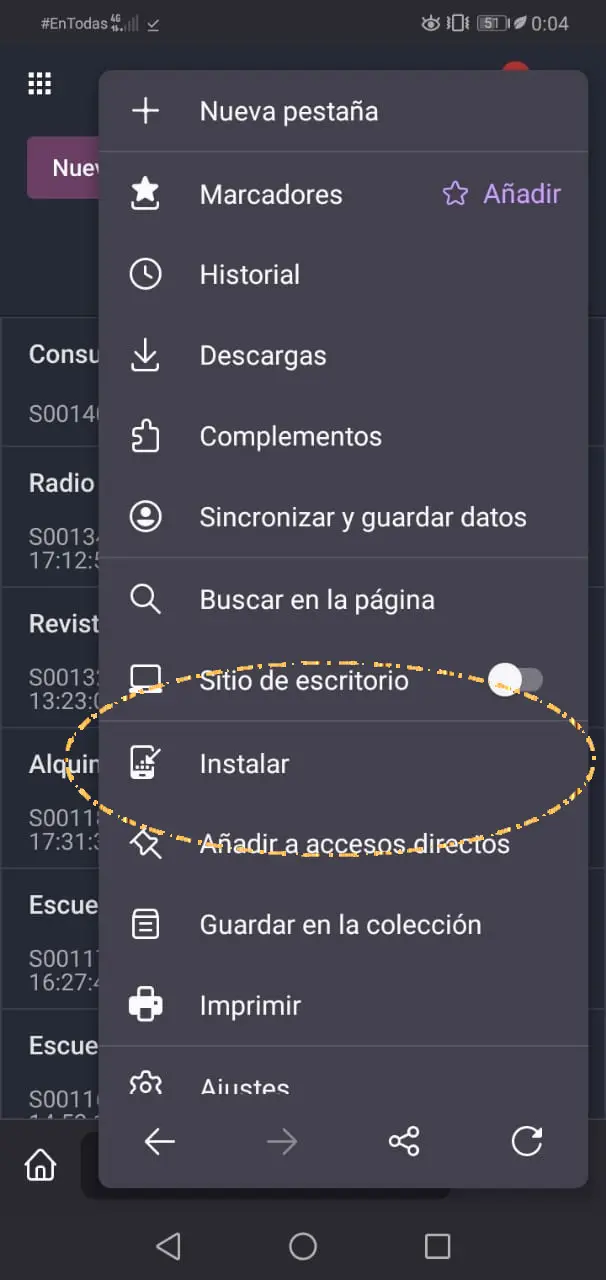Tap Añadir to bookmark this page

pos(502,194)
